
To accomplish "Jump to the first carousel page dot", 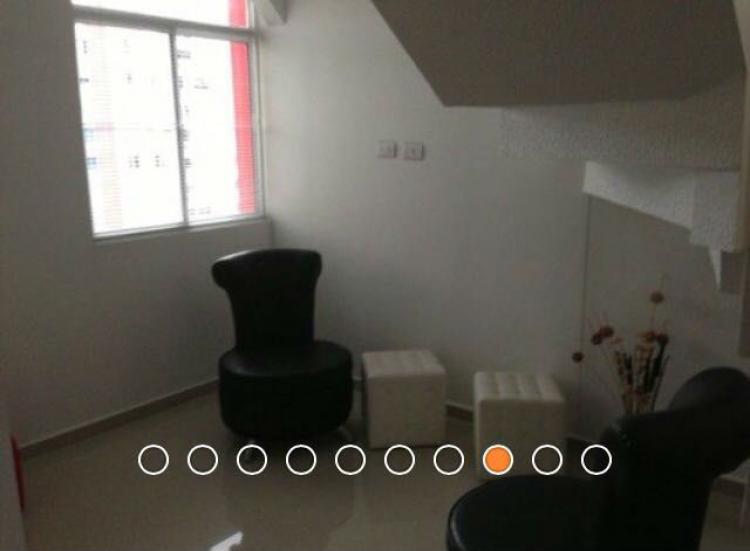I will [153, 459].
